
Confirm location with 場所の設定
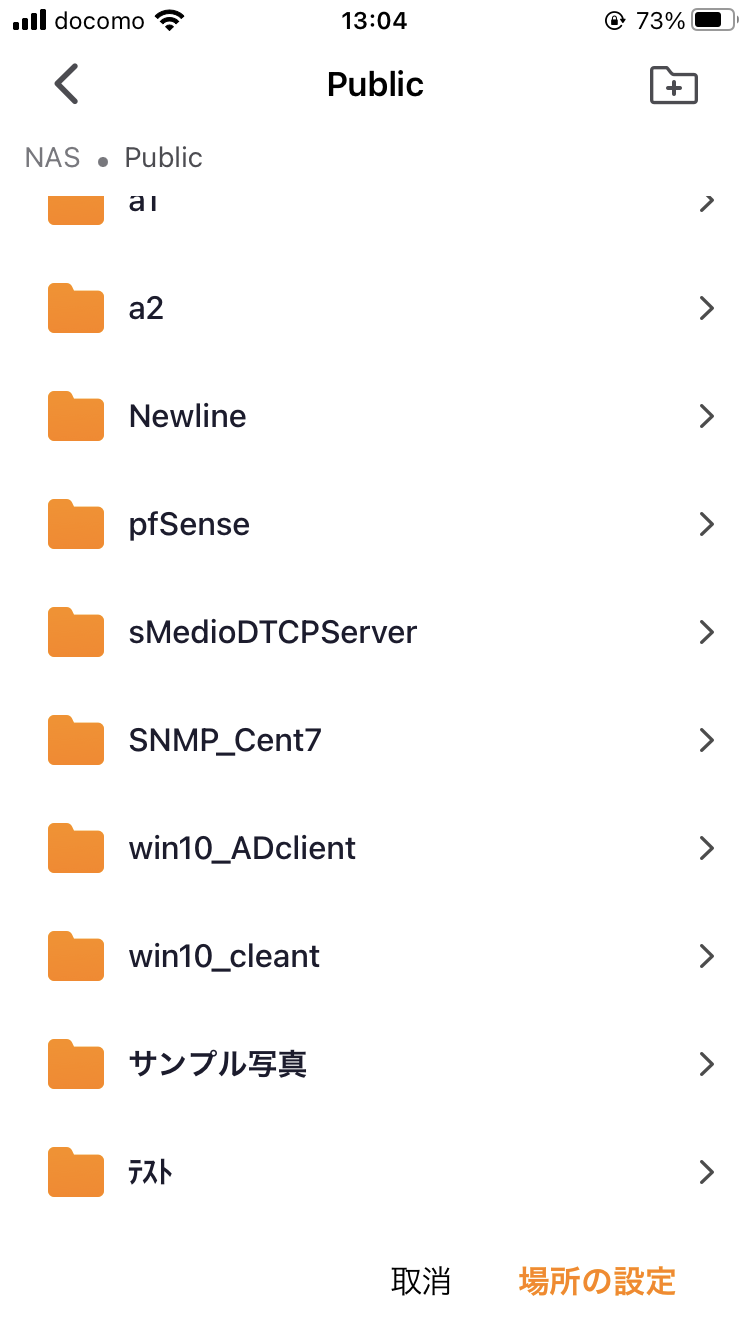(597, 1281)
